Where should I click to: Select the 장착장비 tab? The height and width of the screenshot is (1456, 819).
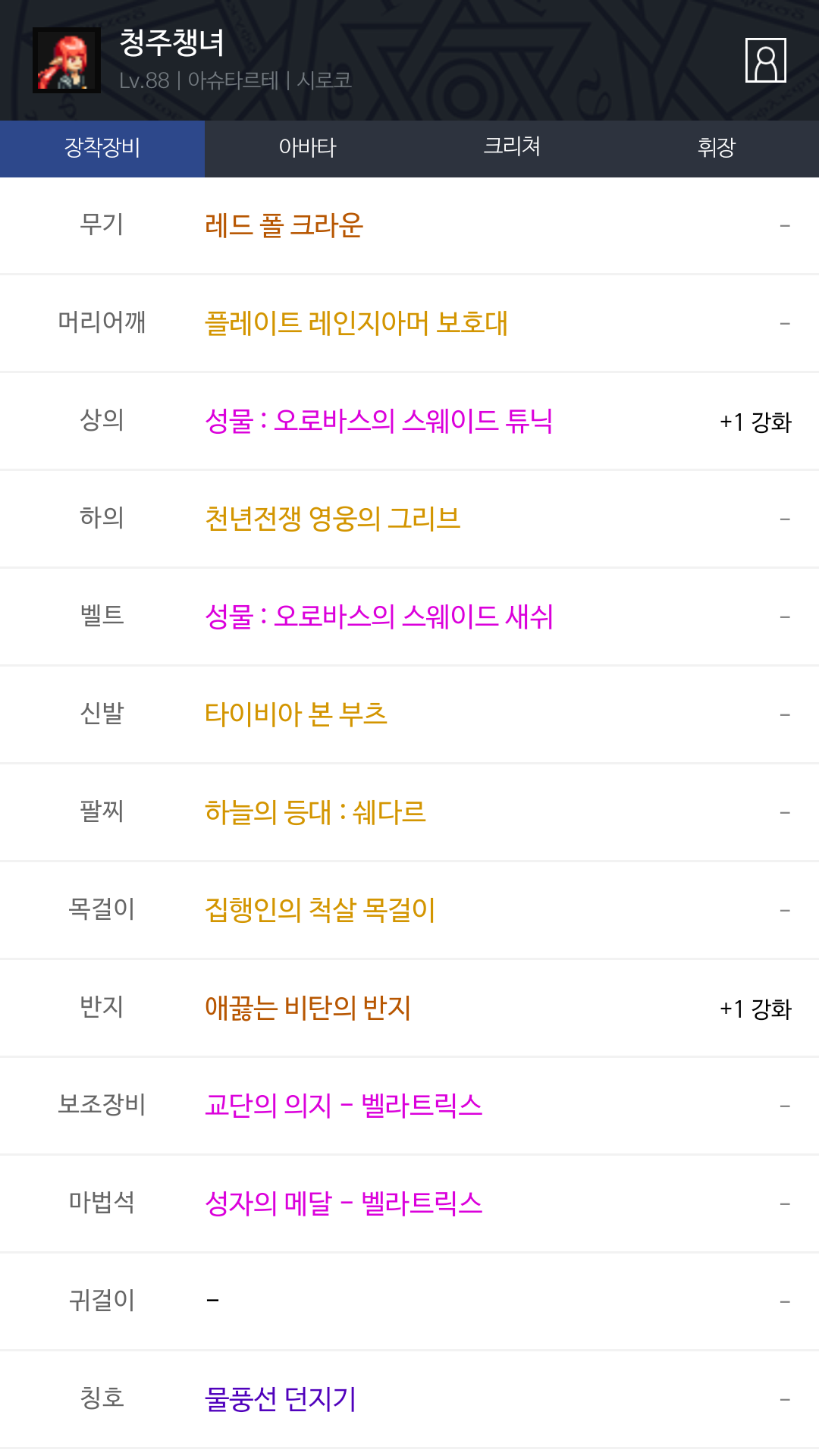(x=102, y=149)
